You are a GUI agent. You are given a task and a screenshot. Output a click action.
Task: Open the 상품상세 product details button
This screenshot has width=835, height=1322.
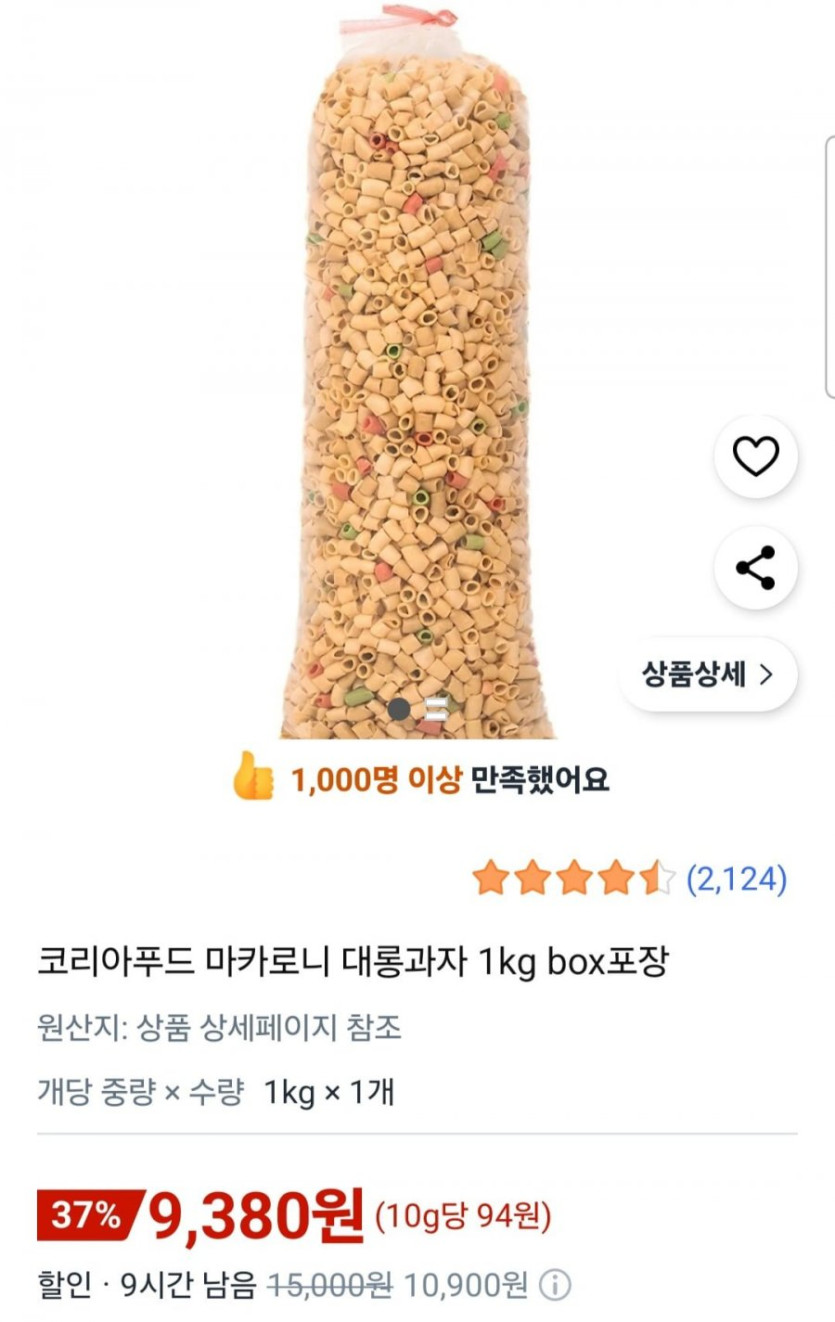tap(708, 675)
